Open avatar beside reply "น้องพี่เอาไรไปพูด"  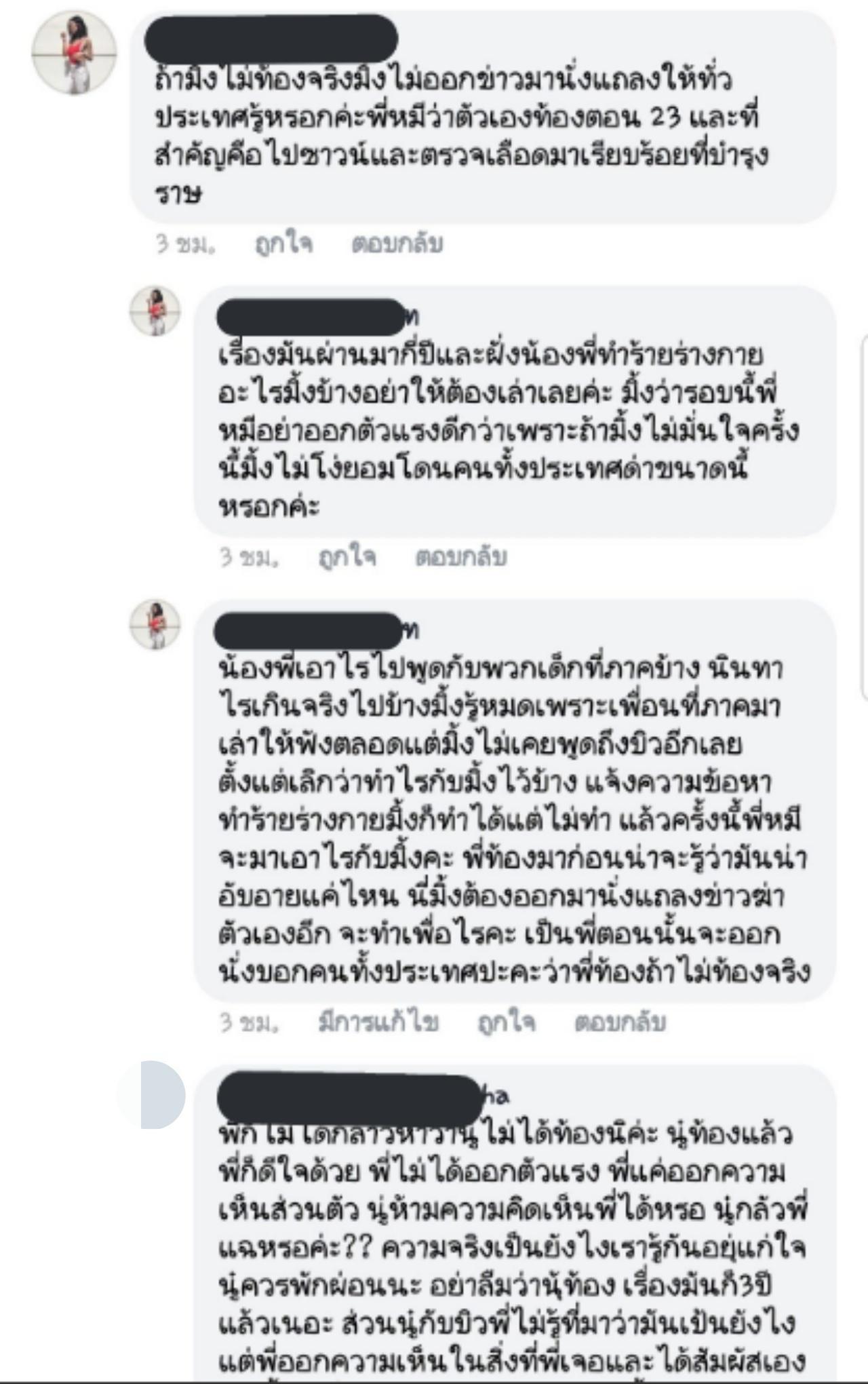(155, 625)
